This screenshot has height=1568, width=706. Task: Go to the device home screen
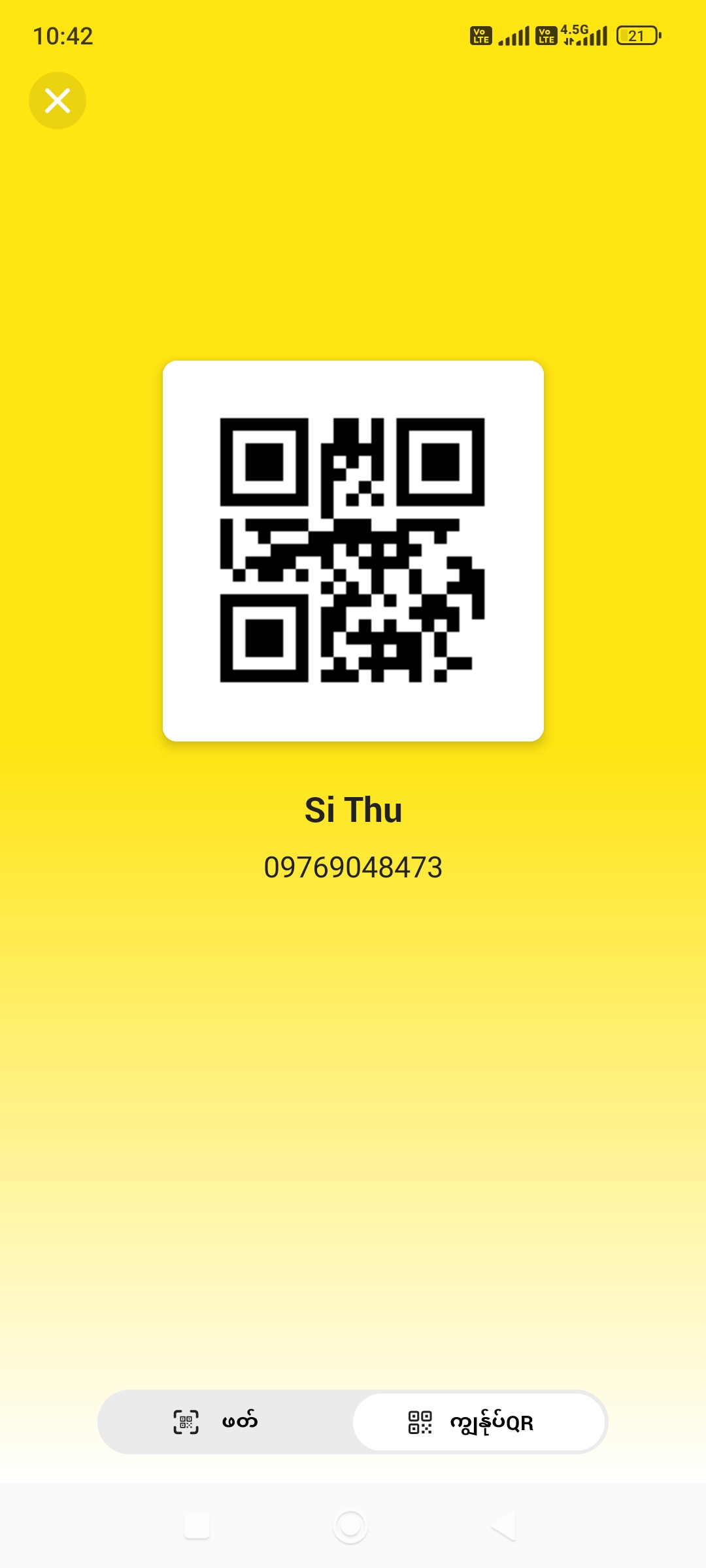coord(350,1526)
